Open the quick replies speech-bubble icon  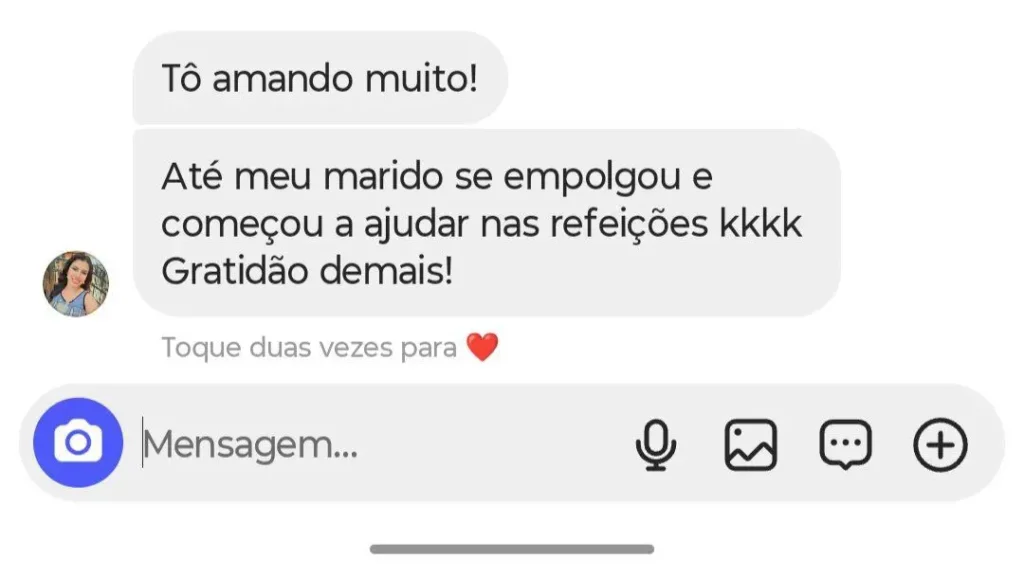[845, 444]
